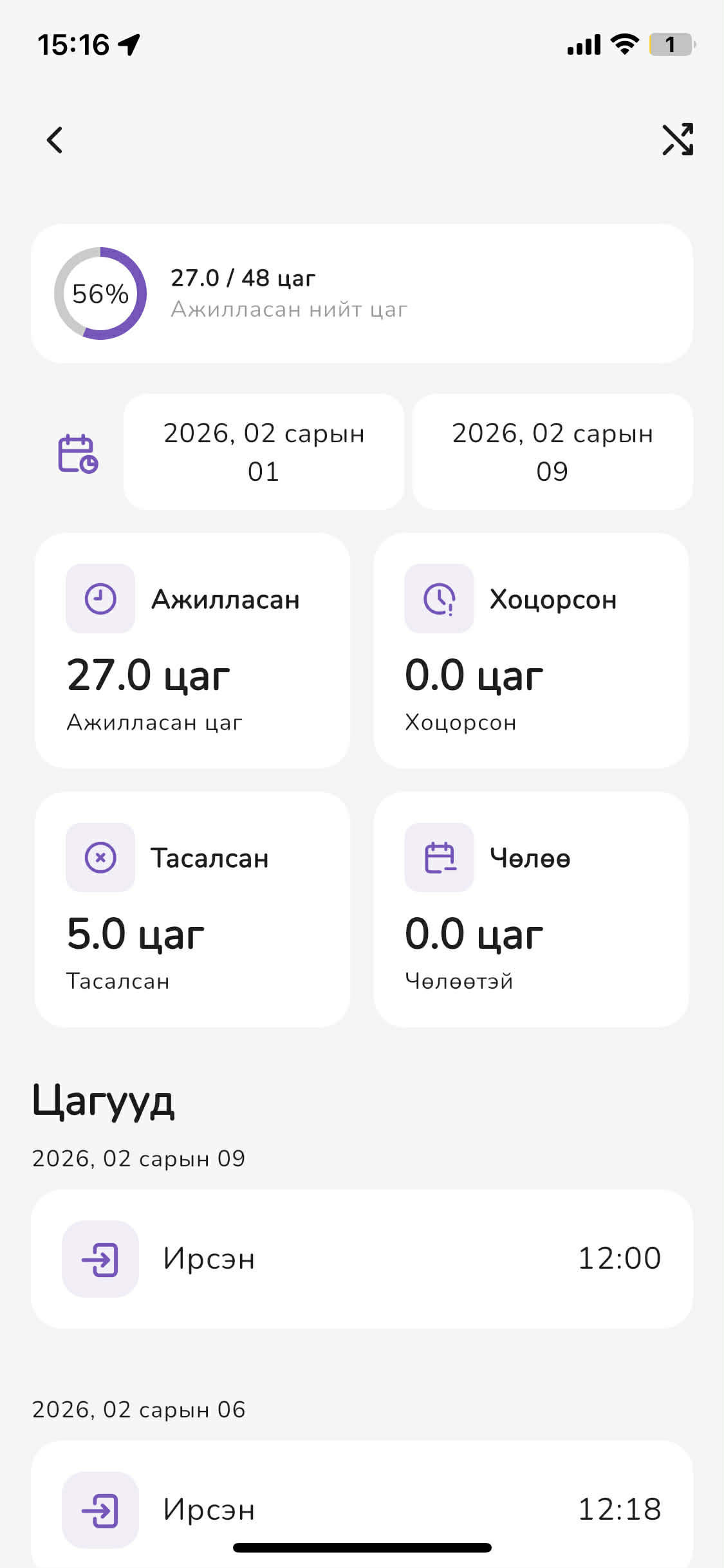
Task: Click the 56% progress ring
Action: (x=101, y=293)
